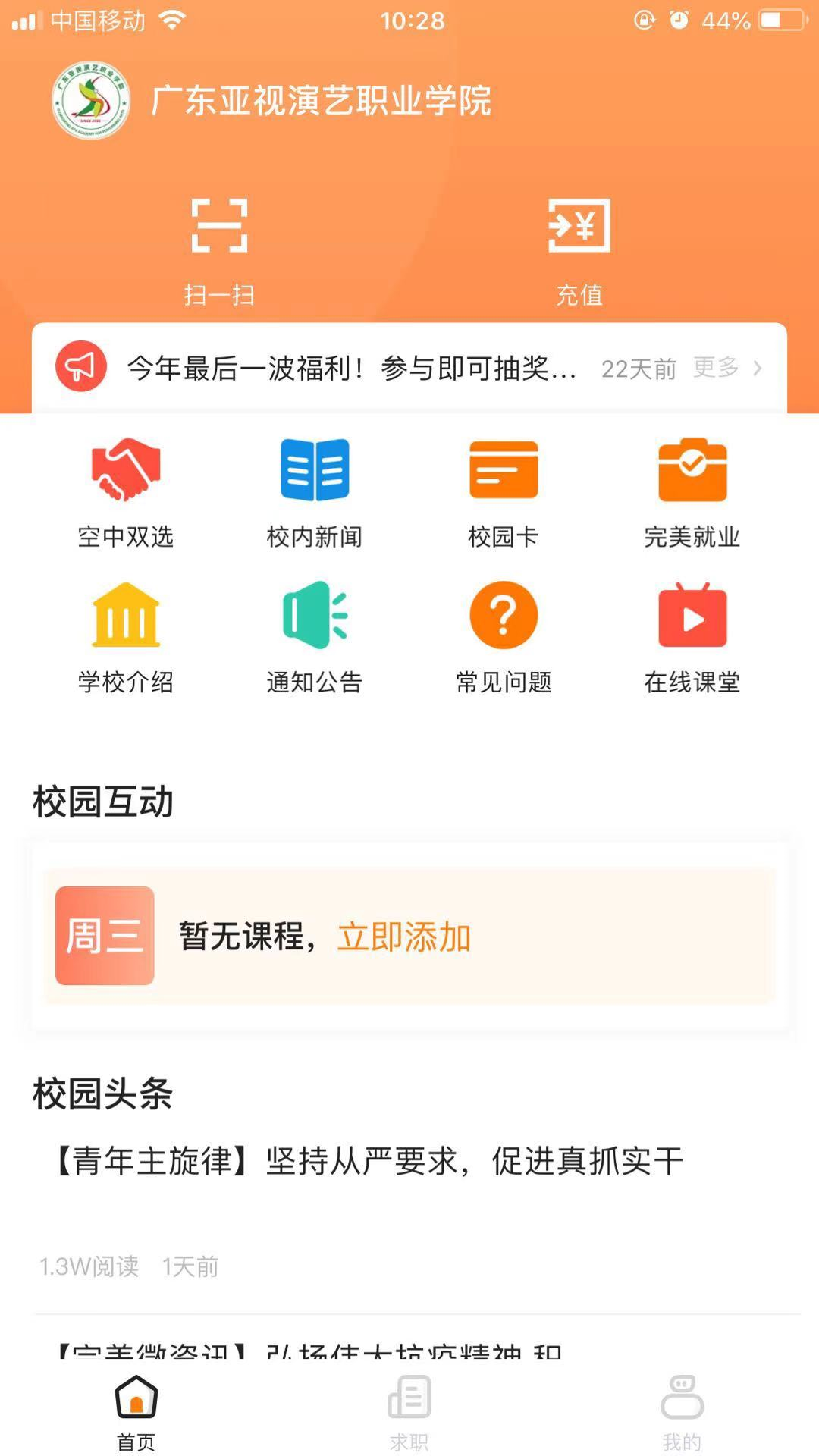
Task: Open 常见问题
Action: 504,637
